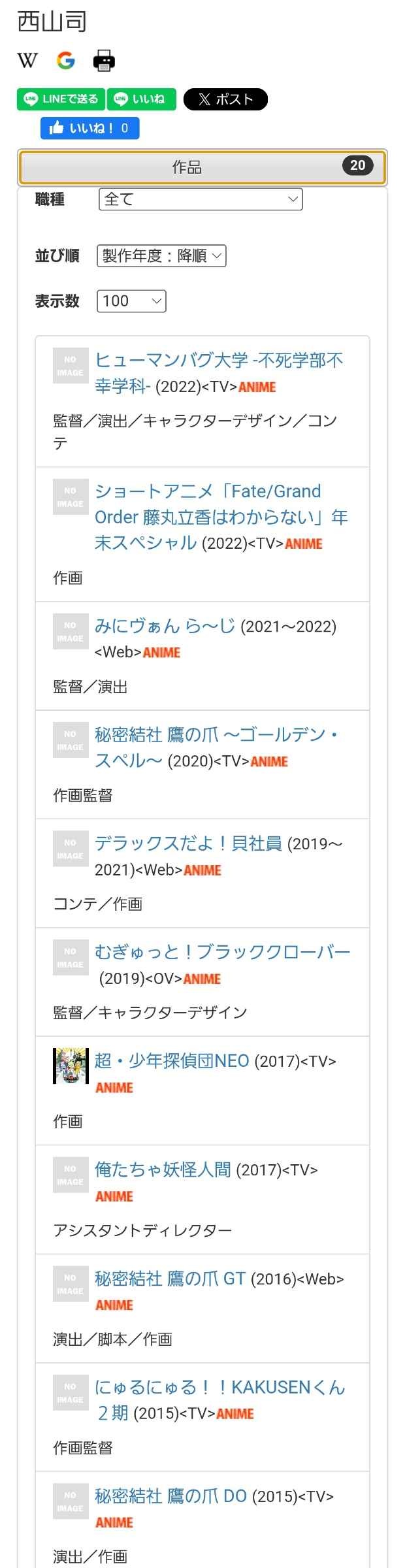Post to X with ポスト button
Image resolution: width=405 pixels, height=1568 pixels.
click(x=225, y=99)
